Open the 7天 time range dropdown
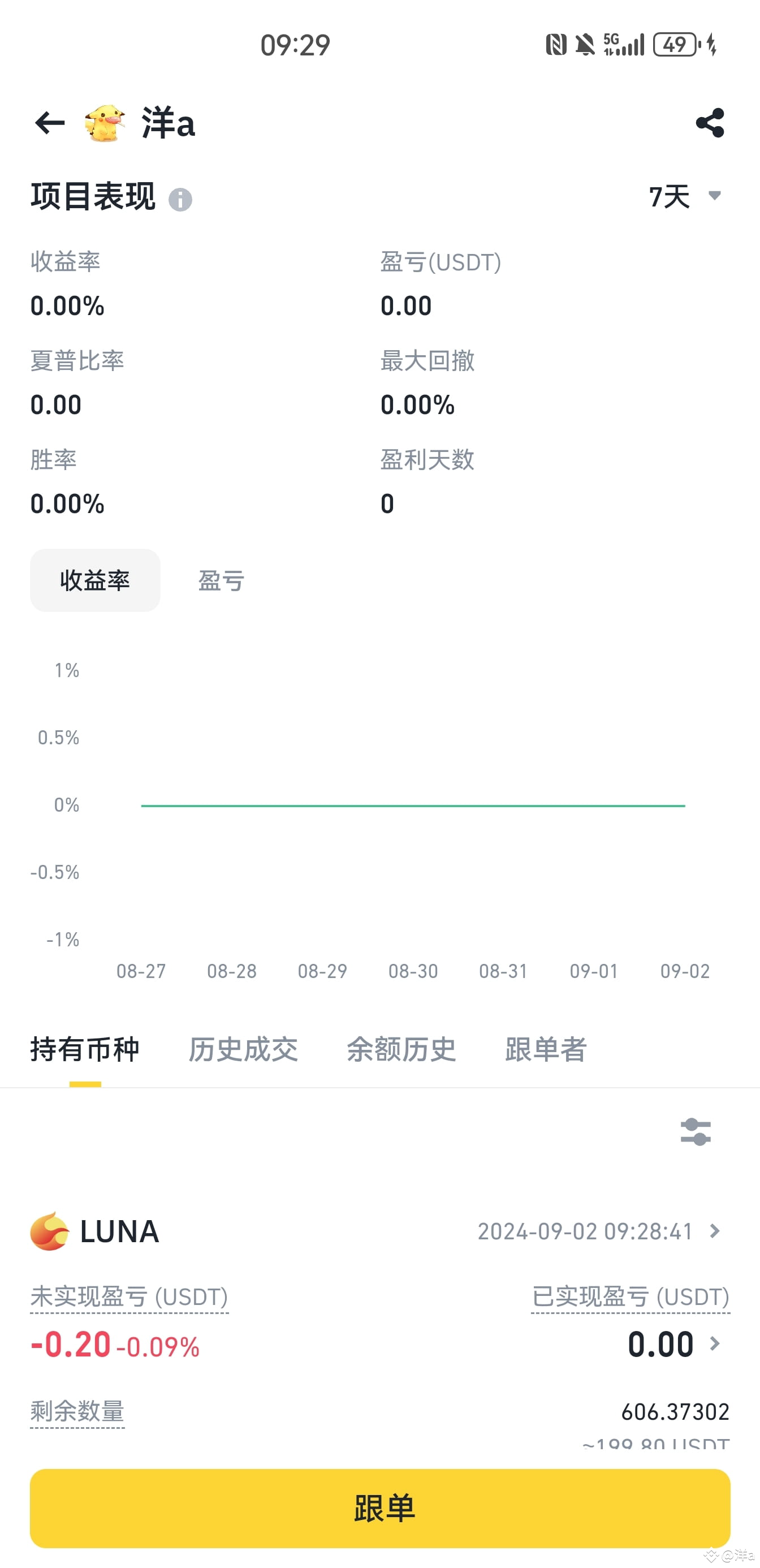 [683, 196]
